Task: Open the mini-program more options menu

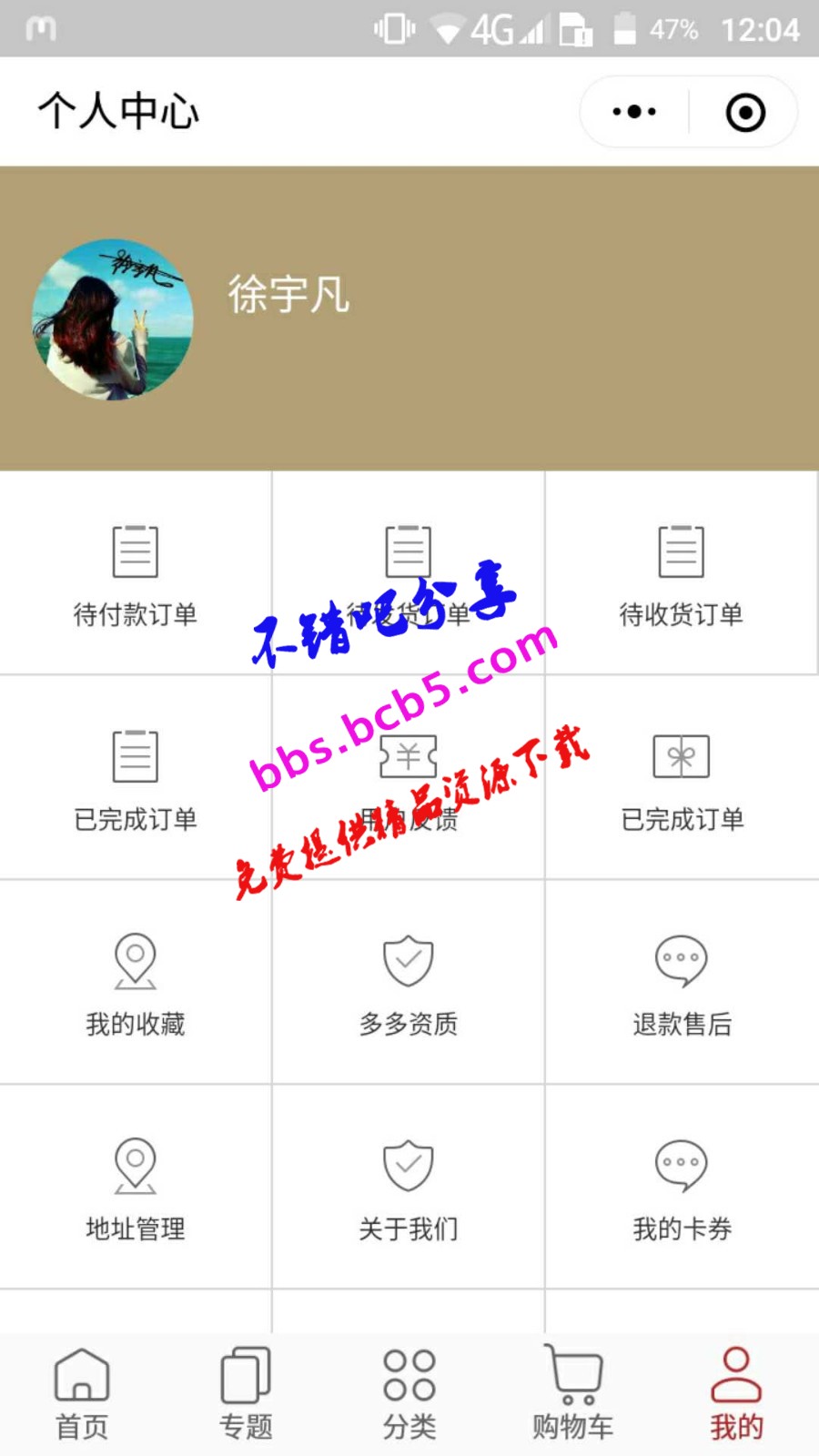Action: (x=634, y=112)
